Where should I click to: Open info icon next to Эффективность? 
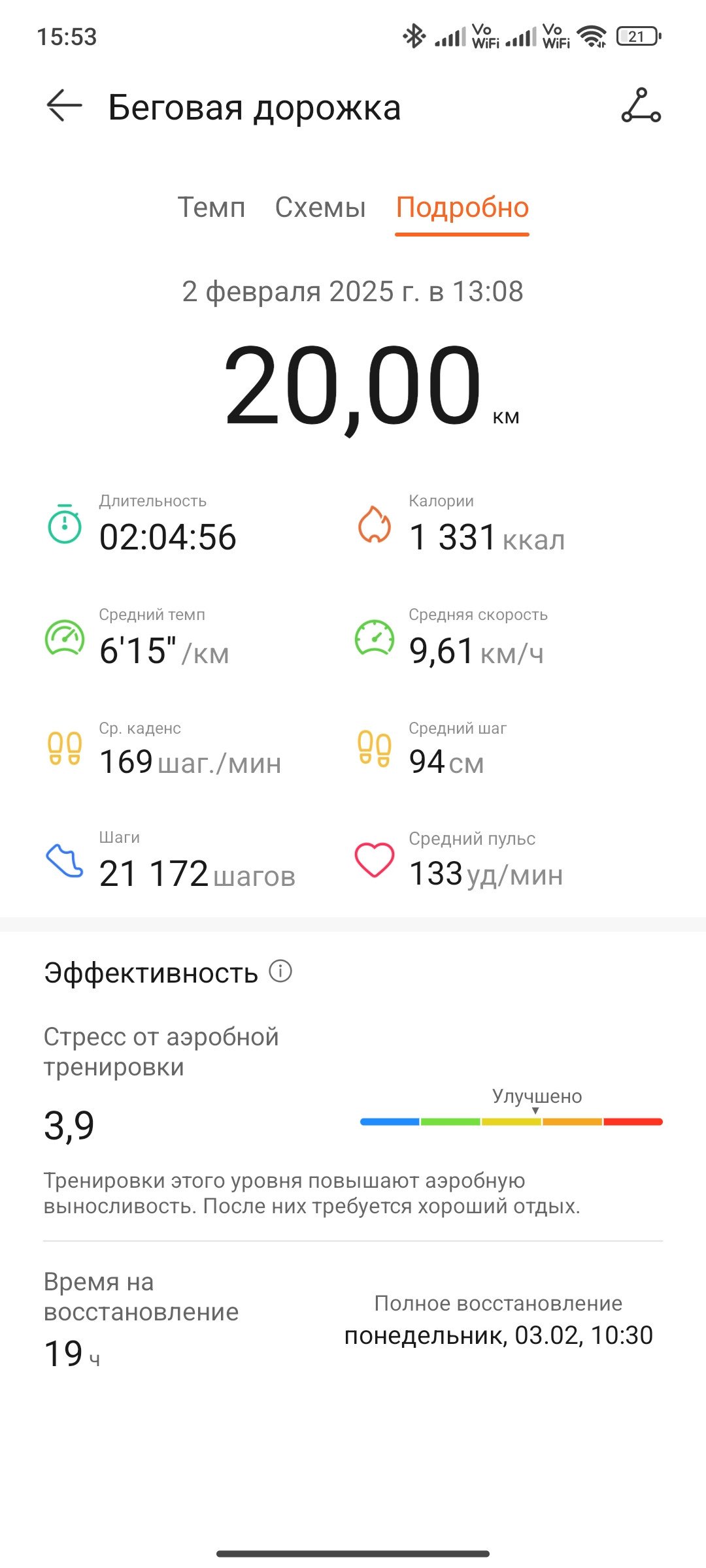click(280, 972)
